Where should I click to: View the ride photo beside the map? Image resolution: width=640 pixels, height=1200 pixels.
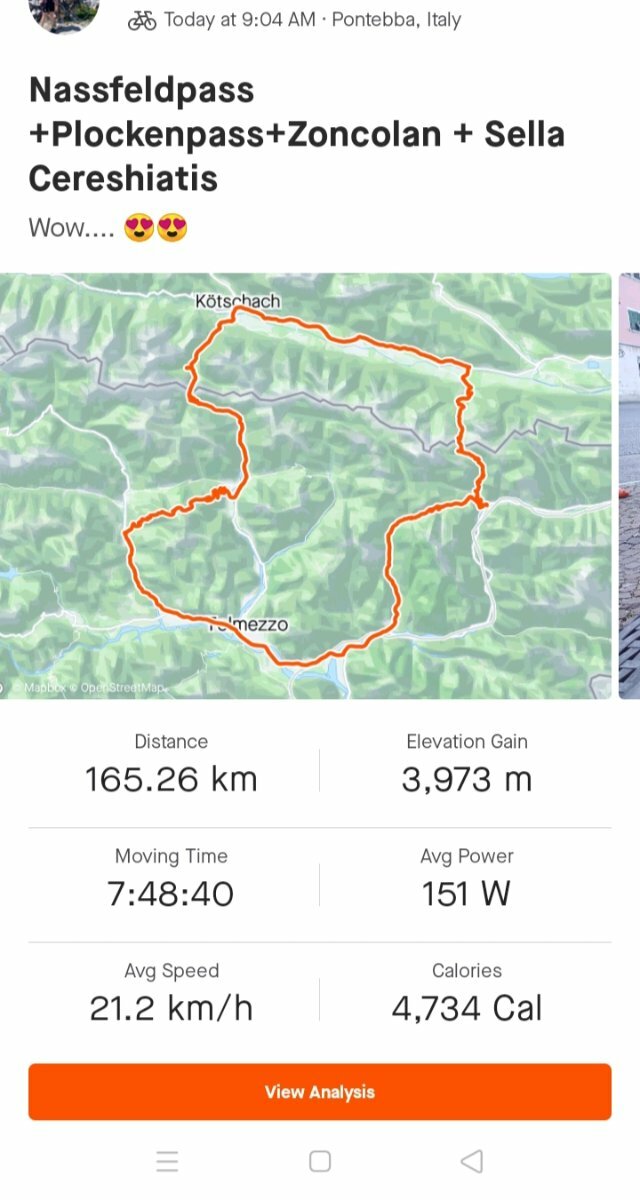point(629,485)
